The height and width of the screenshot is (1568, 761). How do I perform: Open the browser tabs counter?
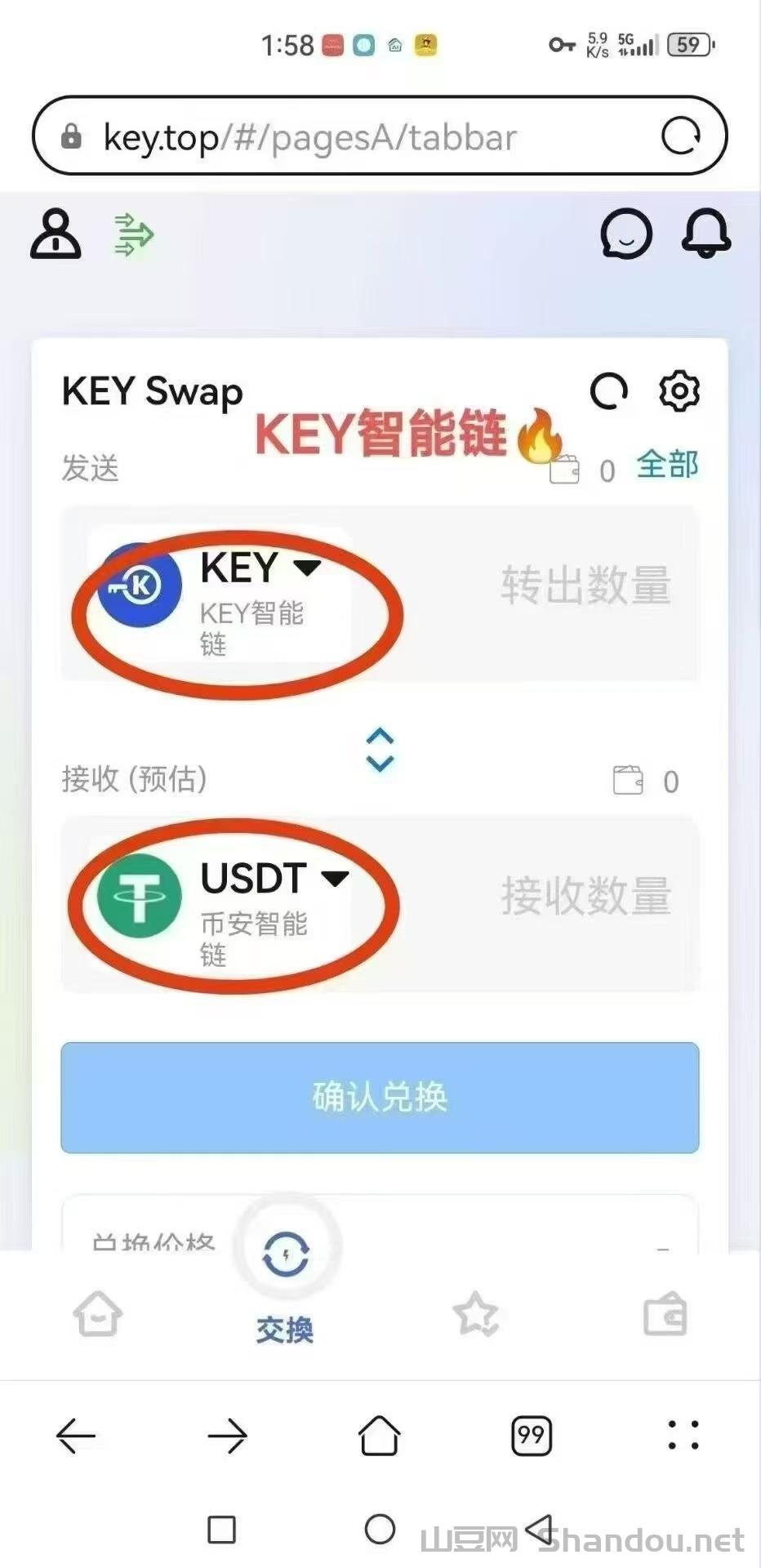(532, 1436)
